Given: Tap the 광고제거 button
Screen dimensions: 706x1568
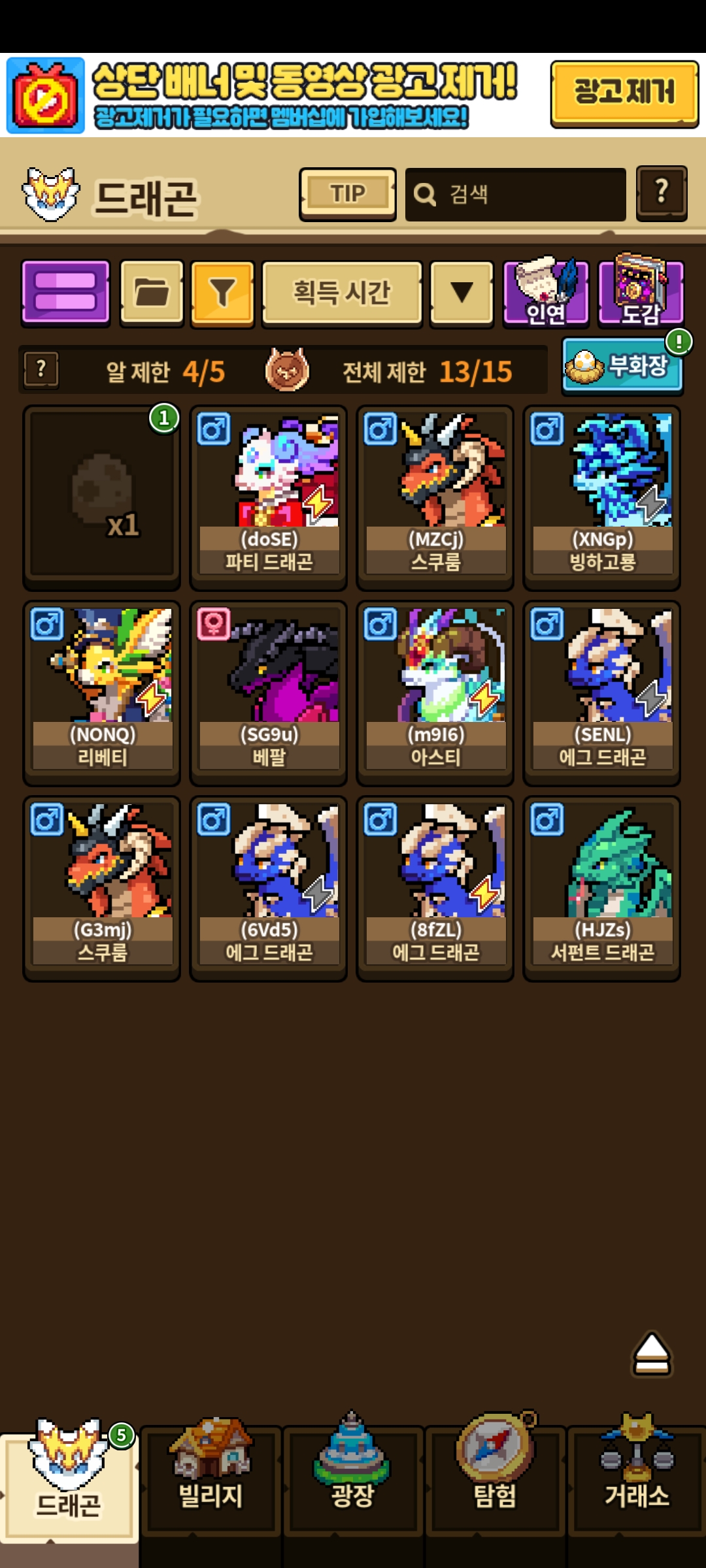Looking at the screenshot, I should pos(624,93).
